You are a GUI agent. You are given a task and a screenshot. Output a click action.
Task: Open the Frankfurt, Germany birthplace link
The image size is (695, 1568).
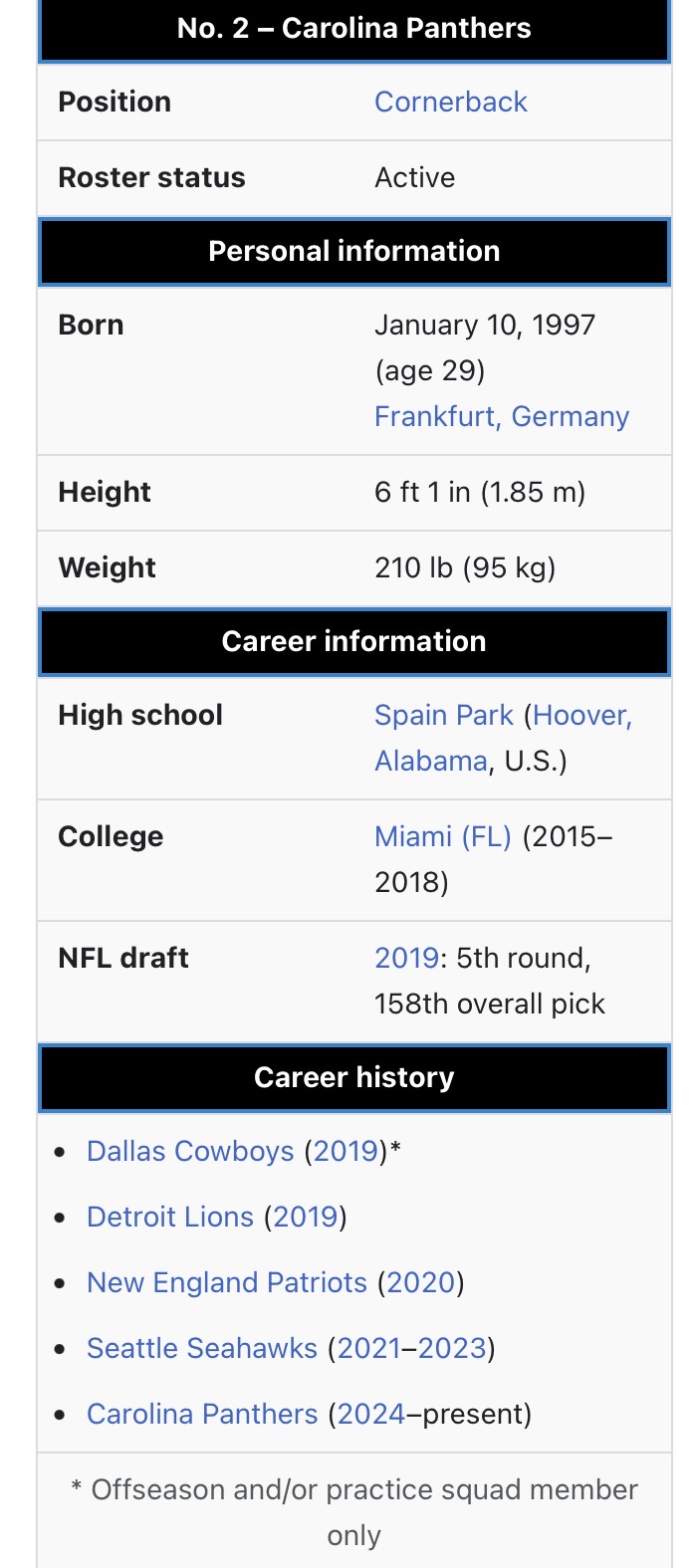pyautogui.click(x=501, y=416)
